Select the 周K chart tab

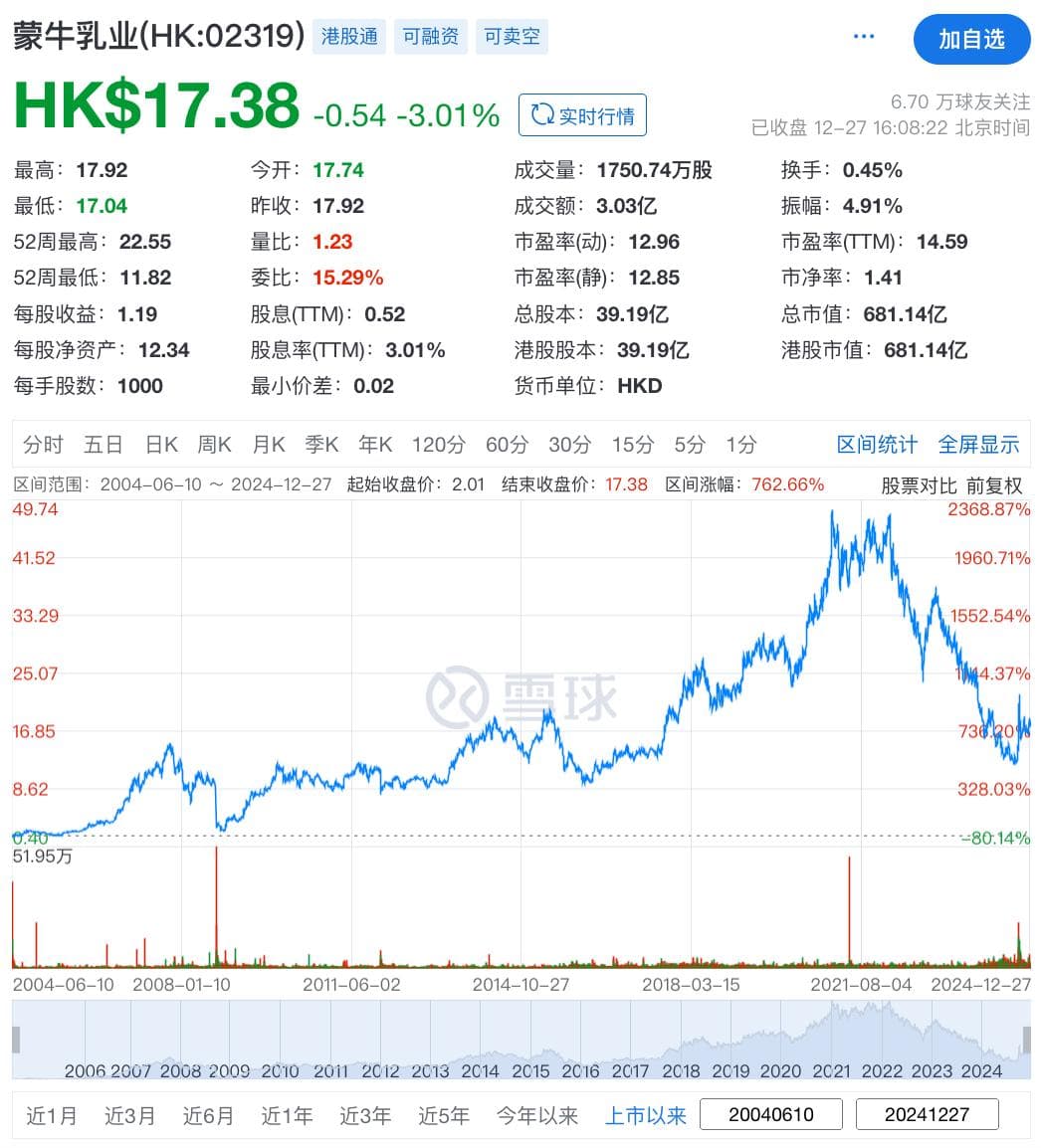[x=214, y=445]
